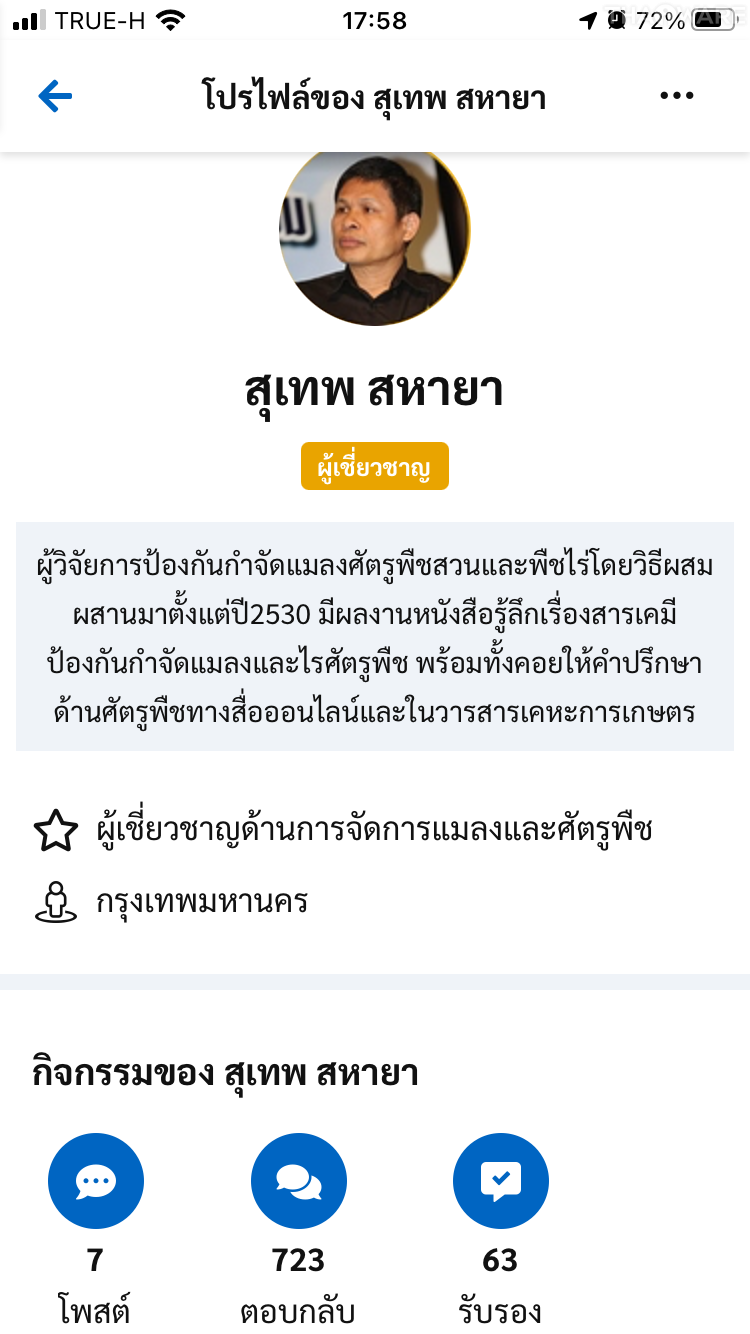Image resolution: width=750 pixels, height=1334 pixels.
Task: Go back using the header arrow
Action: pos(55,96)
